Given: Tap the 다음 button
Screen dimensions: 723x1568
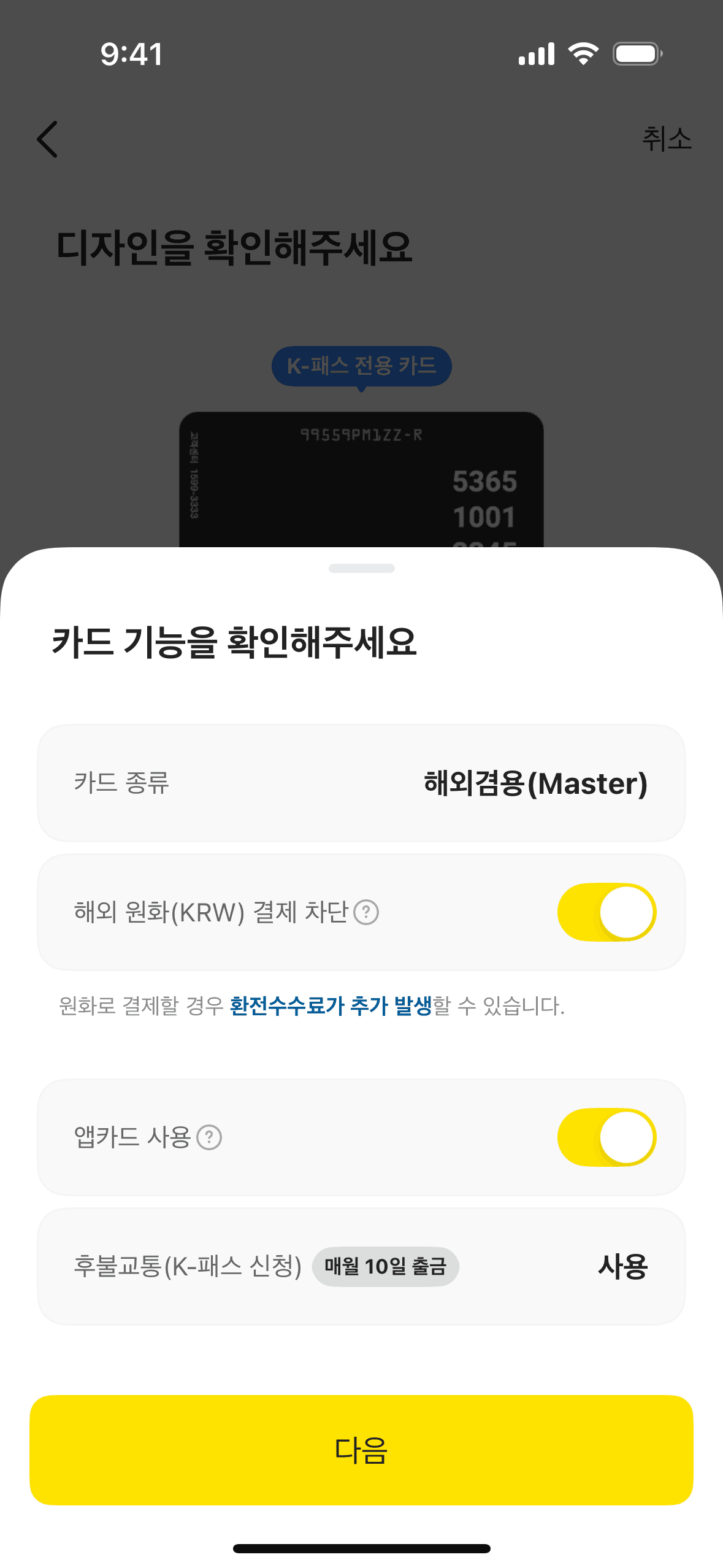Looking at the screenshot, I should 361,1450.
